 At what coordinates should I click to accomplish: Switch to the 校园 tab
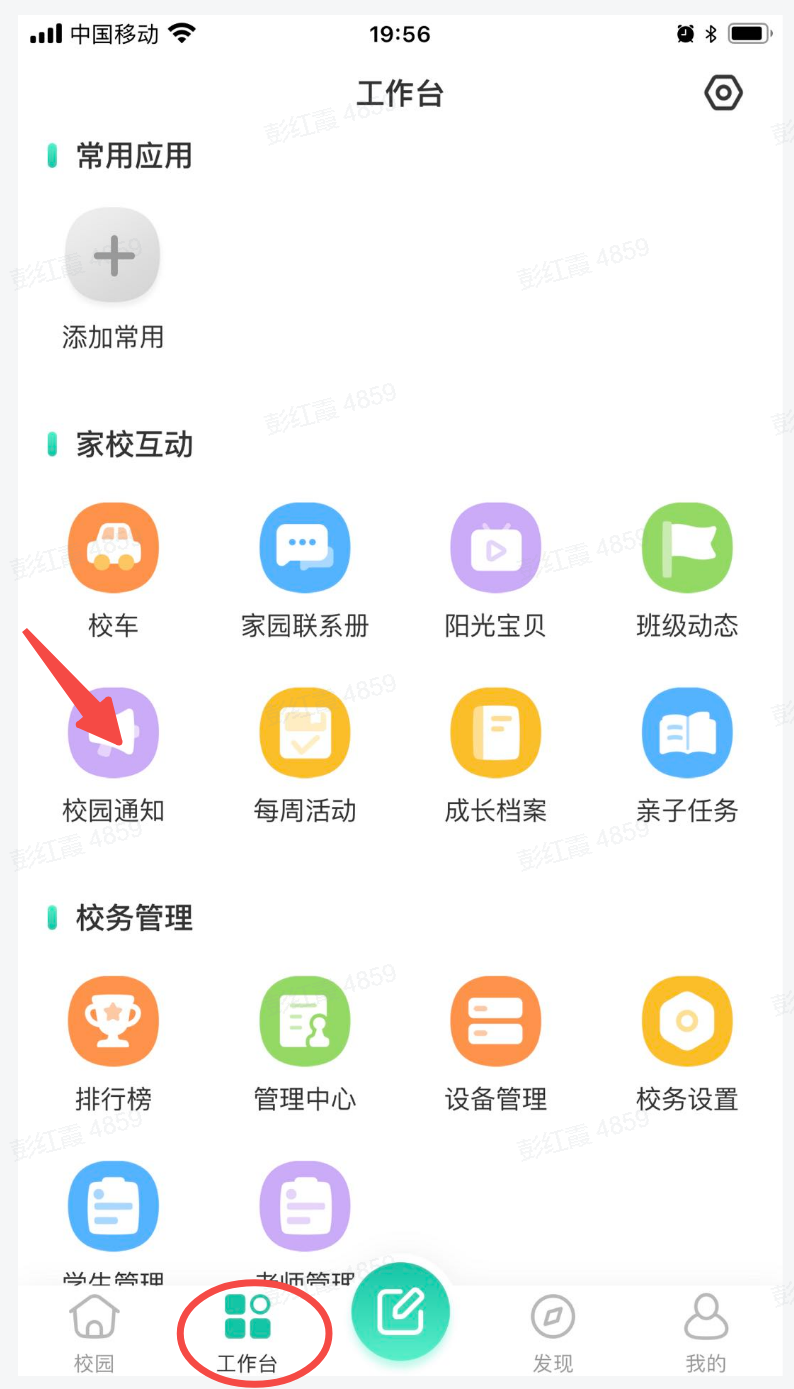[94, 1332]
